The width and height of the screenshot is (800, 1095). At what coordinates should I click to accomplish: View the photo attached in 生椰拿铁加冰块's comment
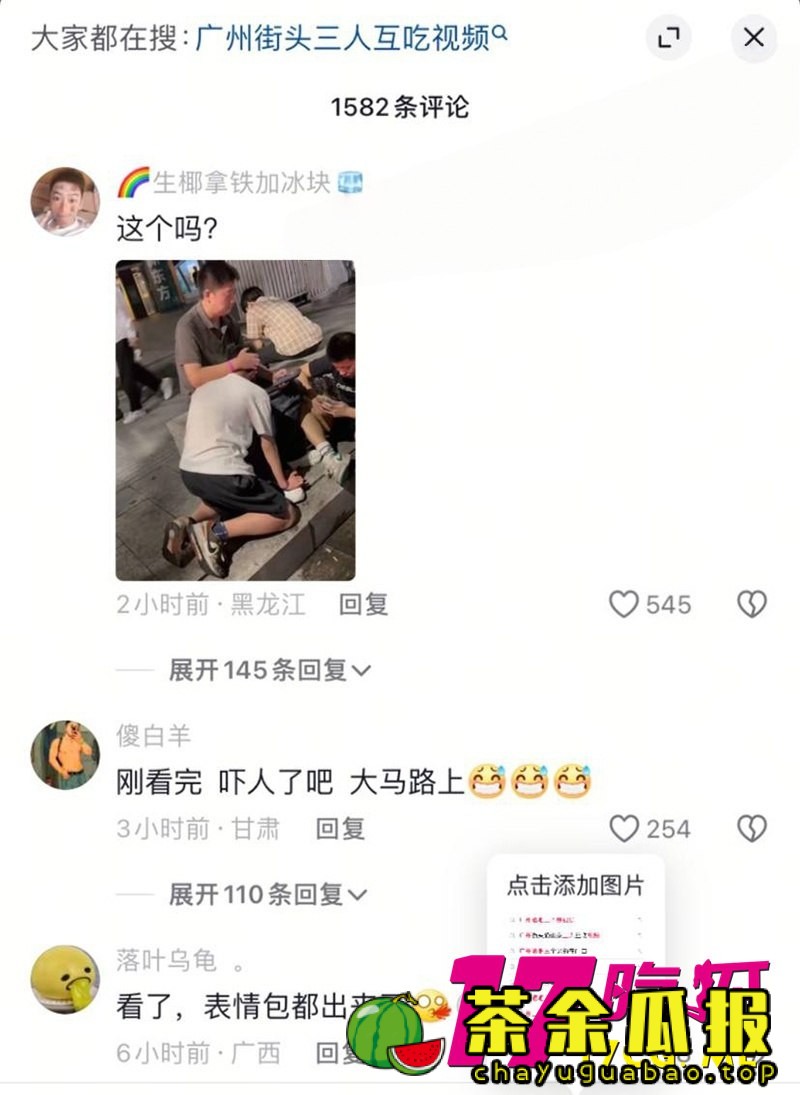click(x=235, y=420)
